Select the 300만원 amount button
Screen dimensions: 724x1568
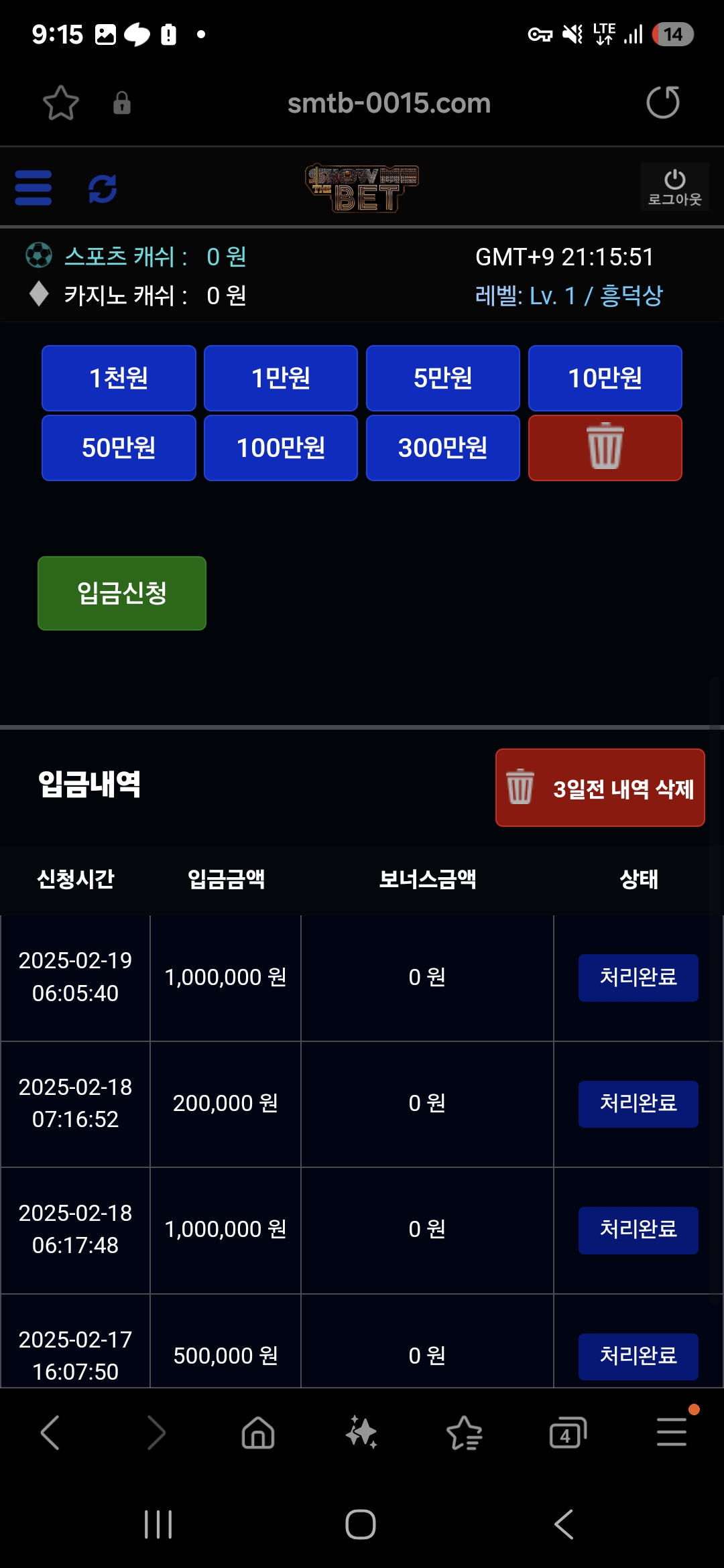443,448
